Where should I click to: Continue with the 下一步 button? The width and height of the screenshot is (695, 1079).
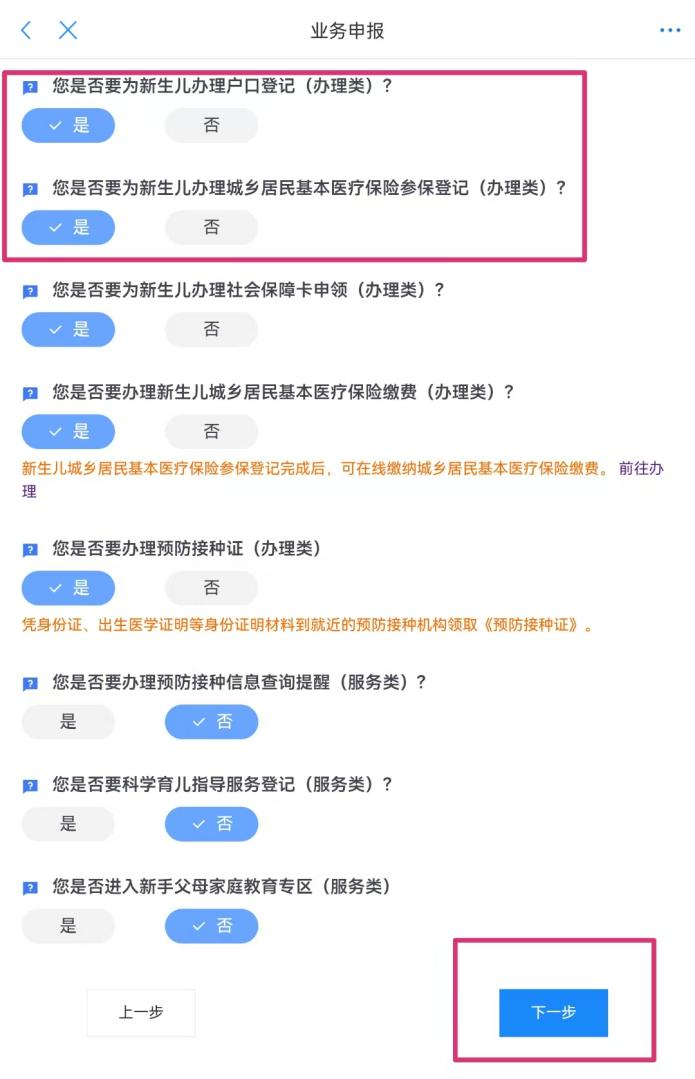(553, 1013)
